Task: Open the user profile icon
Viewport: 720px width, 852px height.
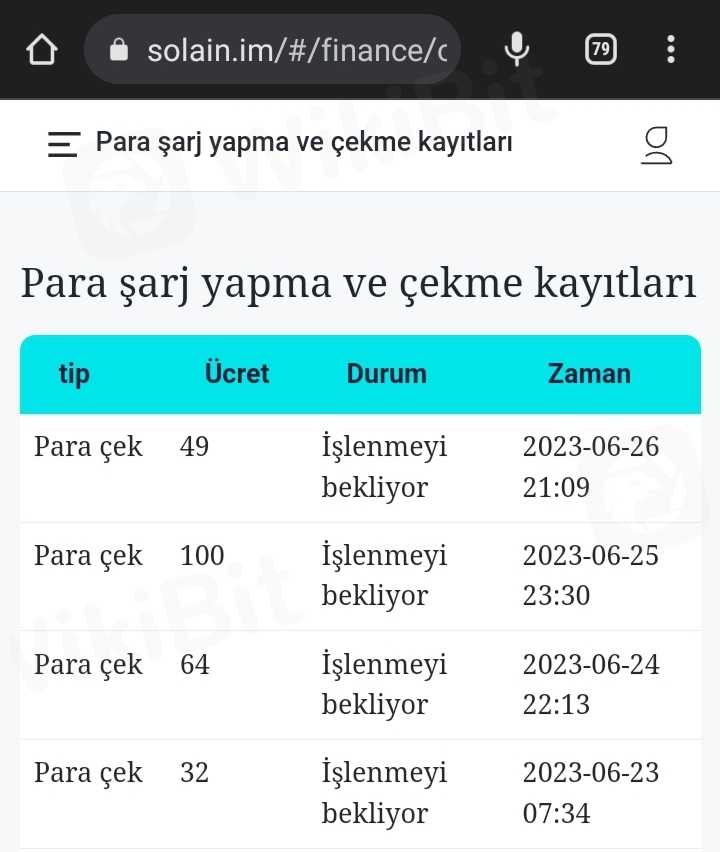Action: (x=657, y=145)
